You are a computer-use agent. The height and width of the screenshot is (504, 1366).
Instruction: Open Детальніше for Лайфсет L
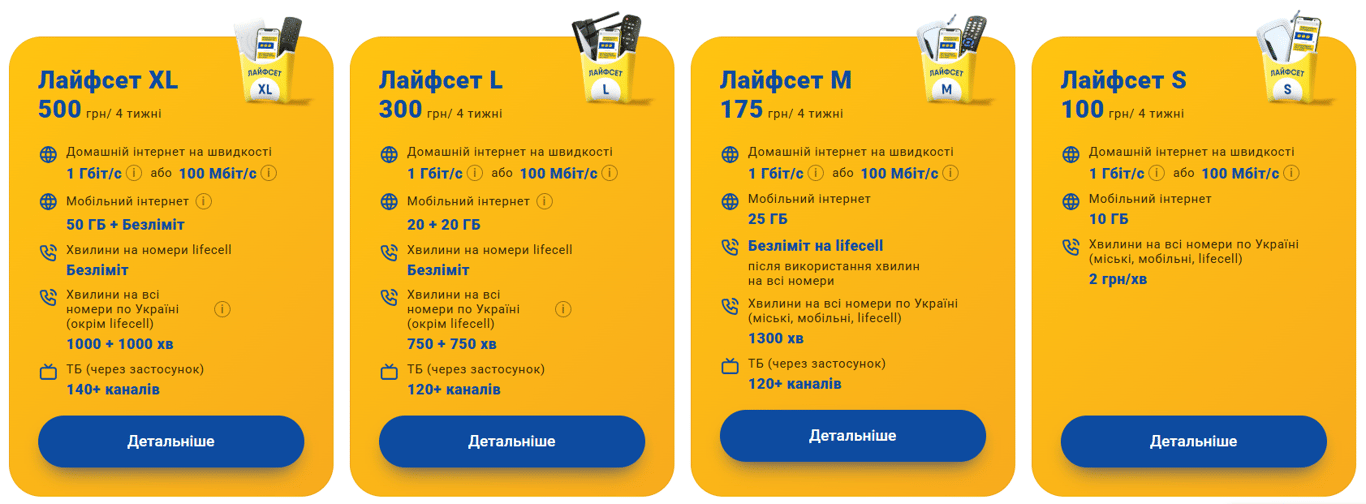coord(511,442)
